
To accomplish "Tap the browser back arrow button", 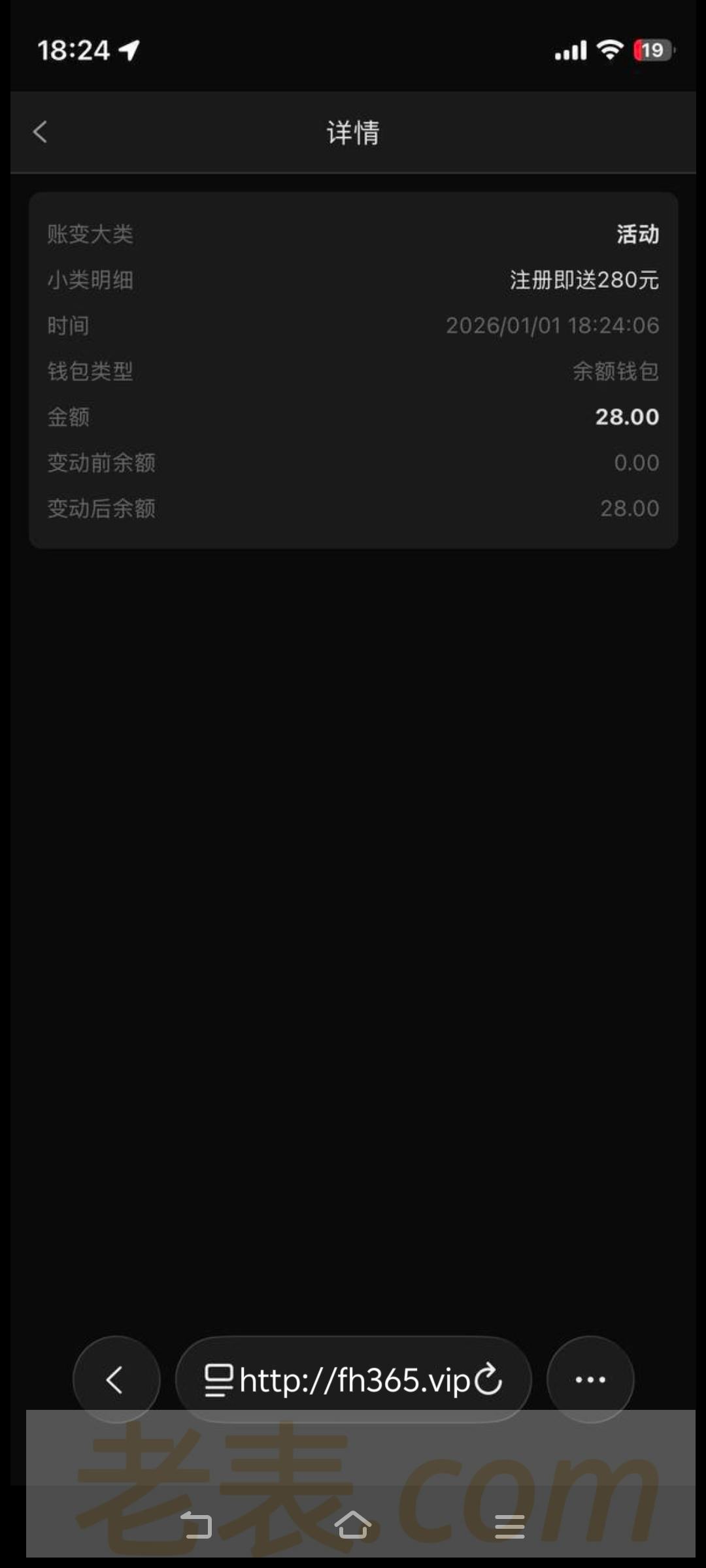I will tap(116, 1380).
